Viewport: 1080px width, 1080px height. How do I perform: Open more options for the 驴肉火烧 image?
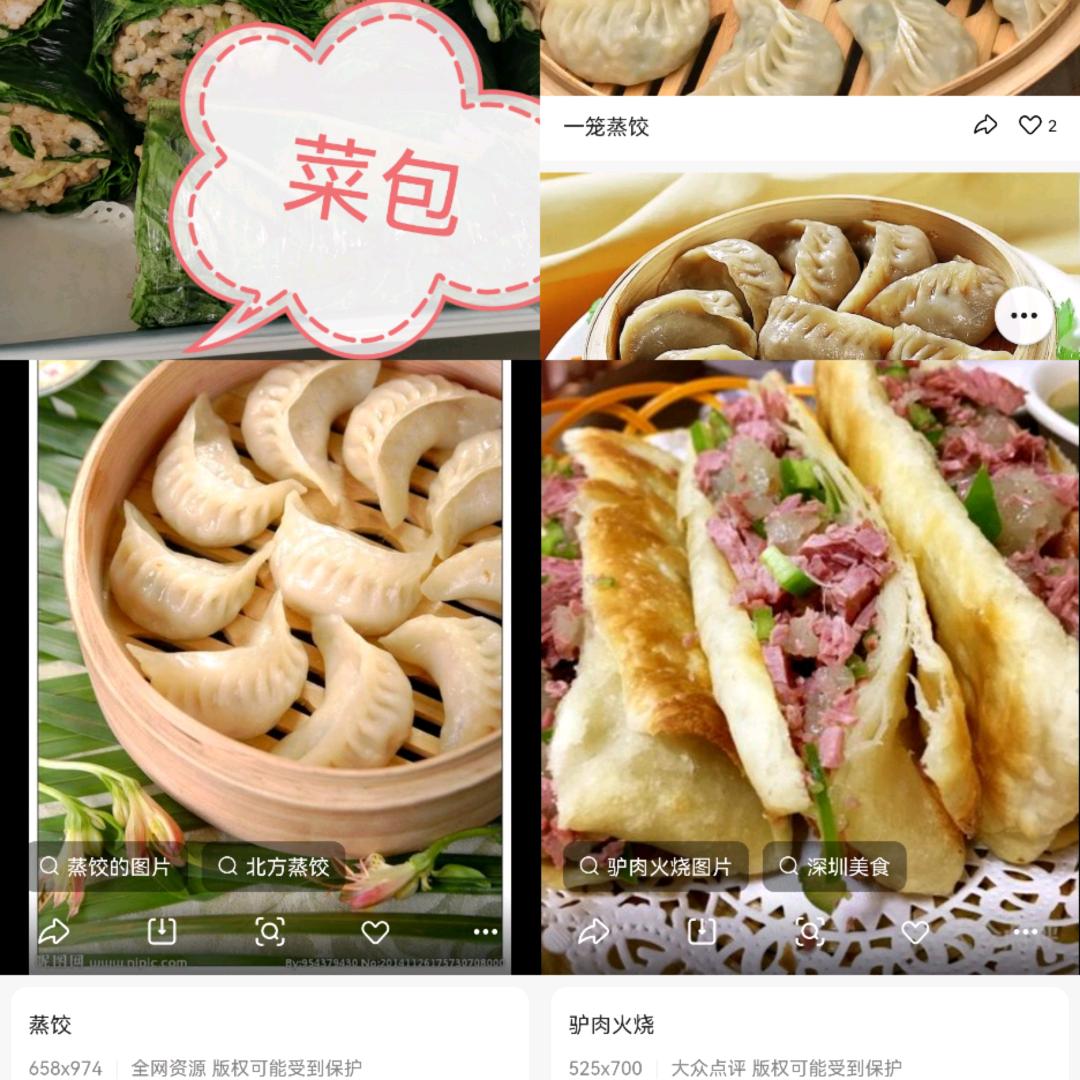pyautogui.click(x=1025, y=932)
